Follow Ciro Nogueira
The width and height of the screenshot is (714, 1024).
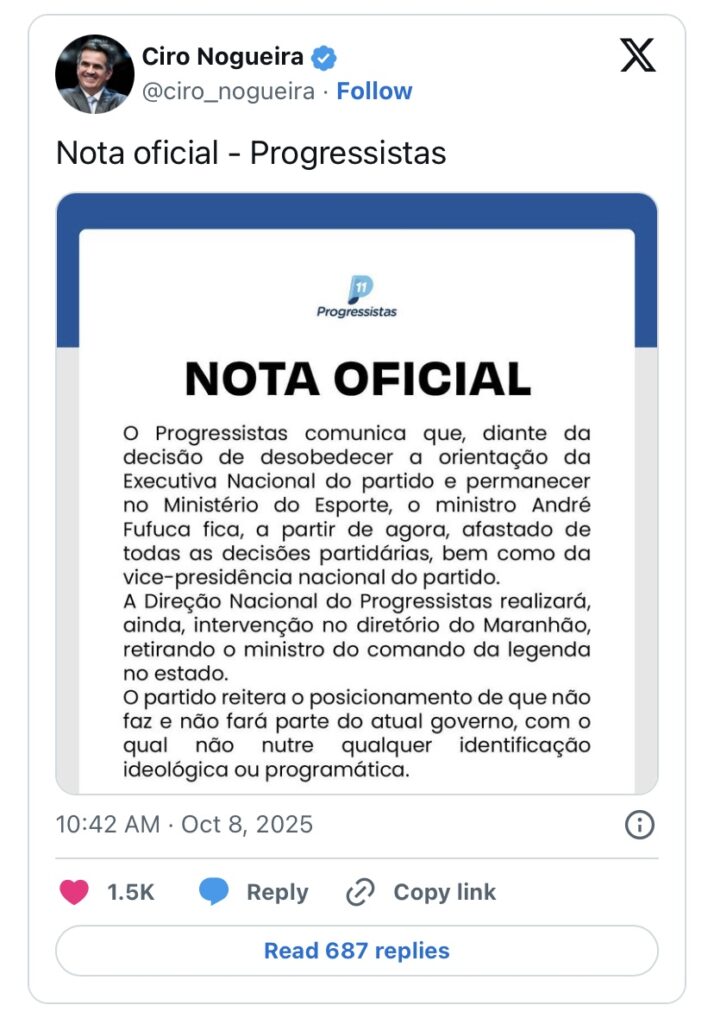click(x=374, y=91)
